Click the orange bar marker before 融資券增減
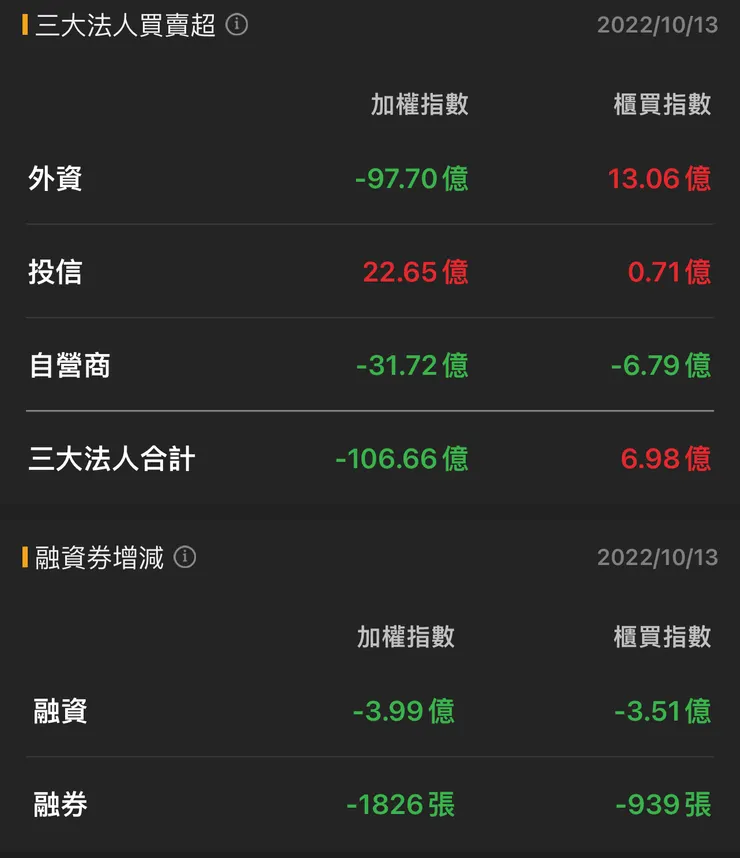 click(x=25, y=558)
